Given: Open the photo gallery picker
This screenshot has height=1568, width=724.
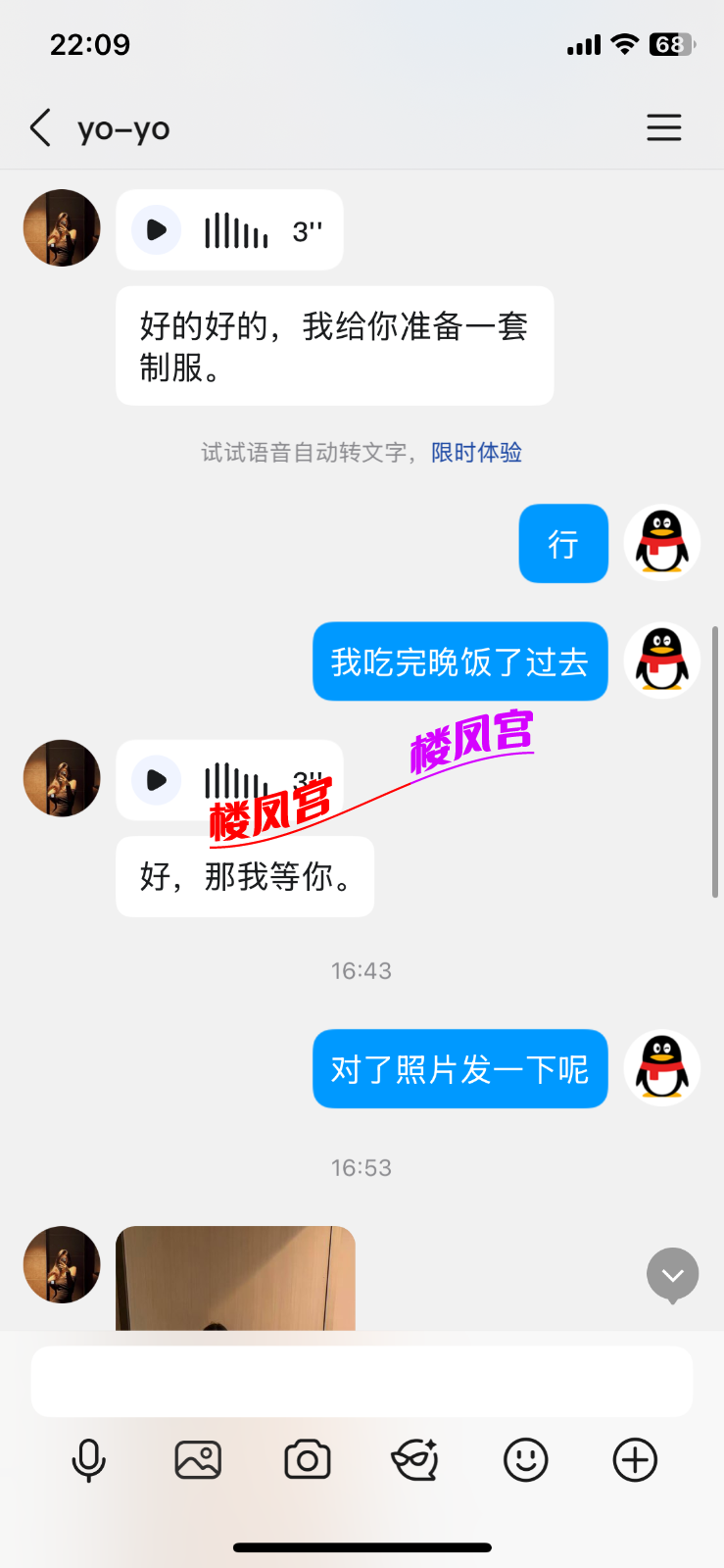Looking at the screenshot, I should (198, 1460).
